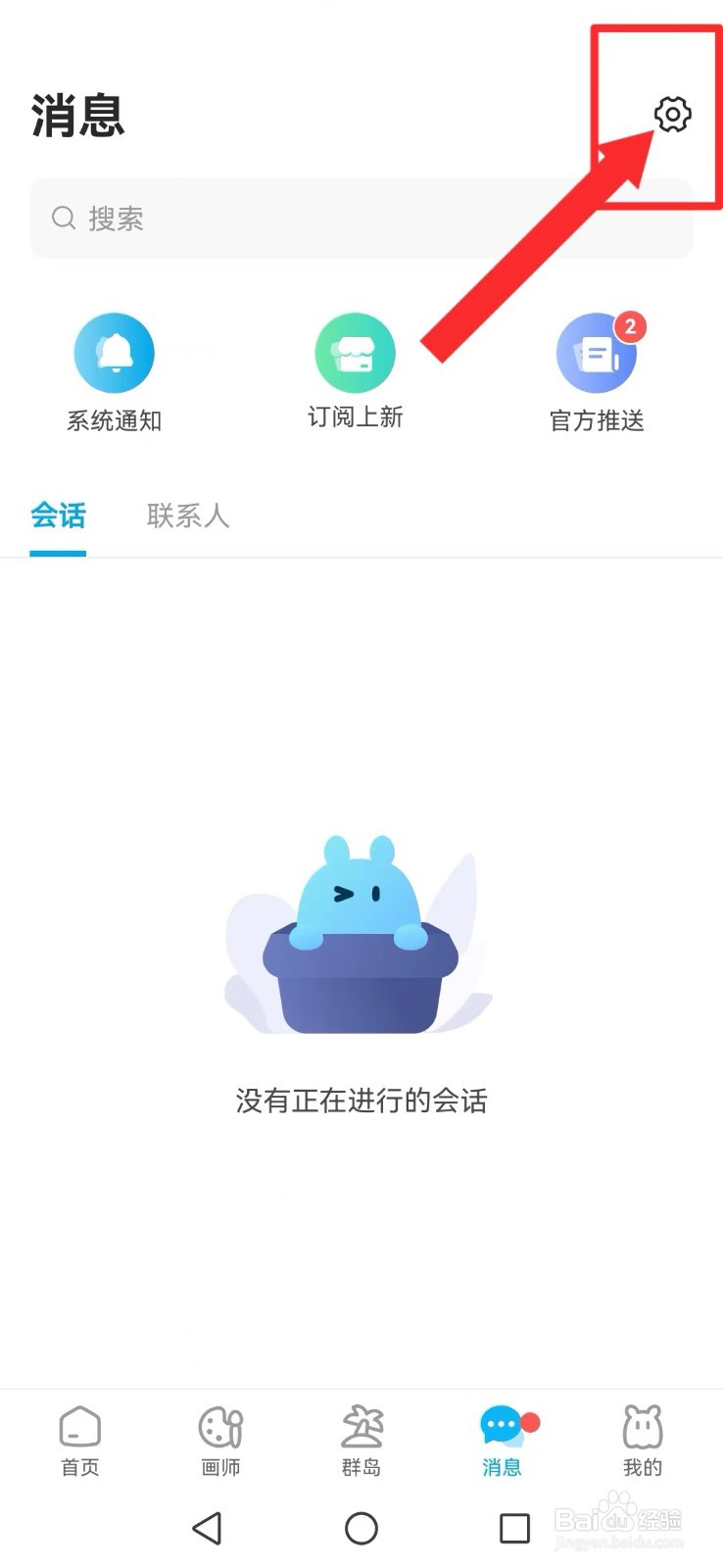Open 系统通知 notifications

(x=114, y=372)
